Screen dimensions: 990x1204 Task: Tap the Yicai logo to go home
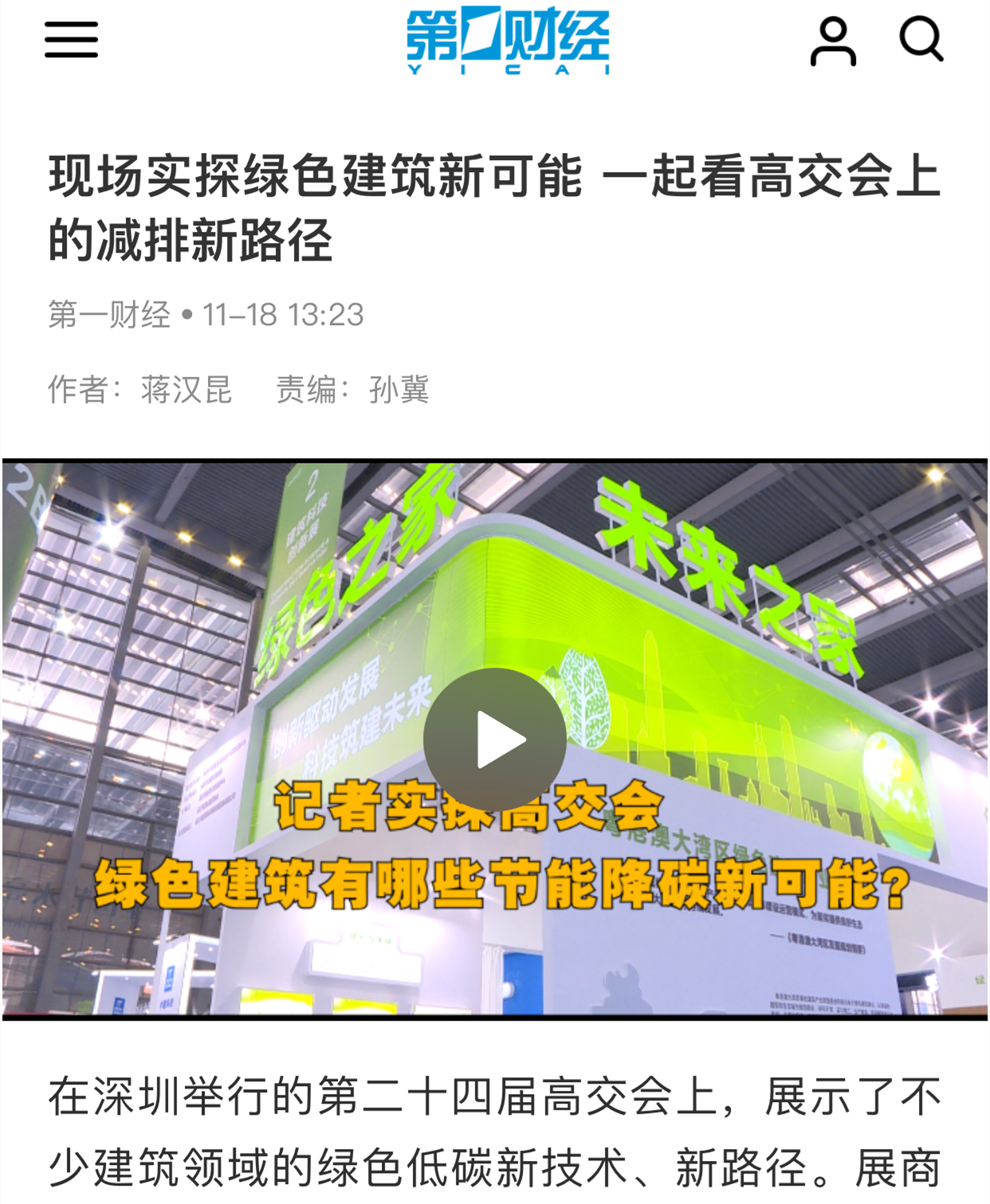click(508, 41)
